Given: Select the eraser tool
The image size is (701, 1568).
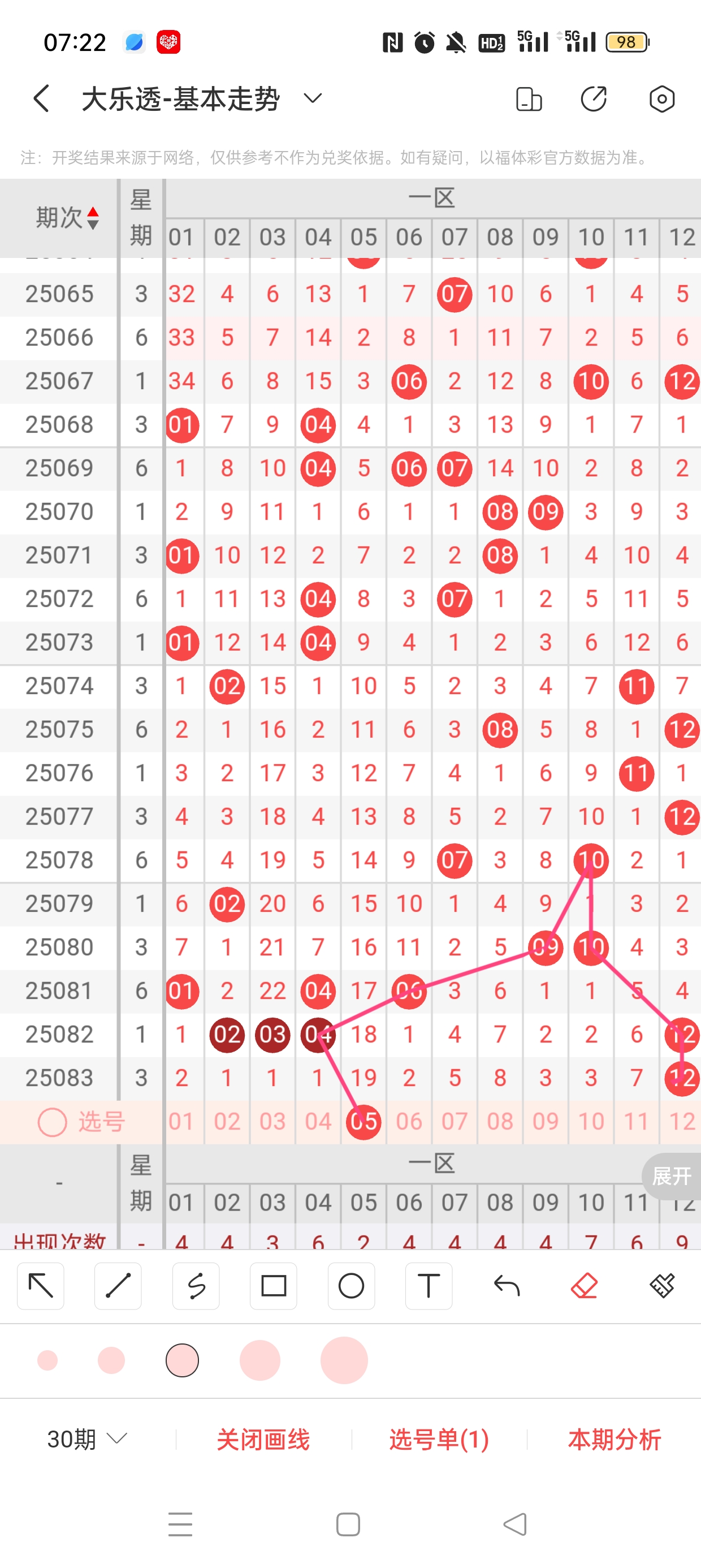Looking at the screenshot, I should point(584,1286).
